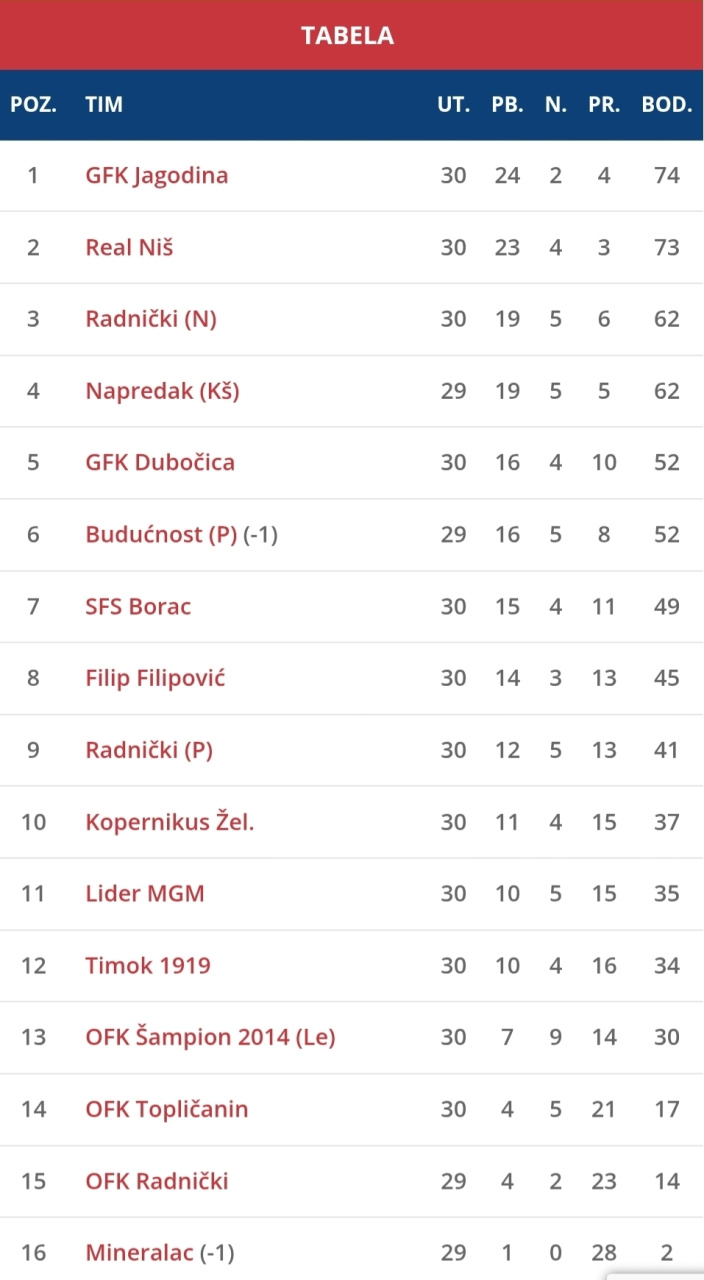
Task: Open Kopernikus Žel. team link
Action: [x=169, y=822]
